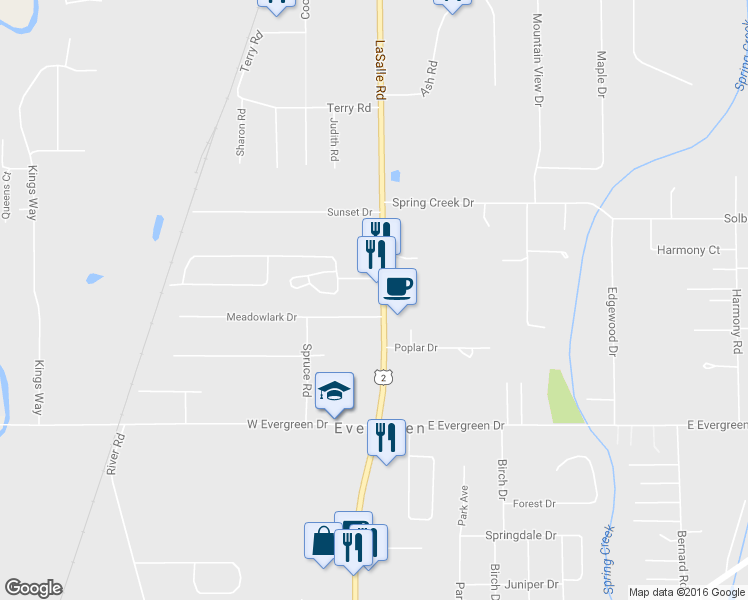Screen dimensions: 748x600
Task: Tap the restaurant marker on Evergreen Dr
Action: pyautogui.click(x=385, y=438)
